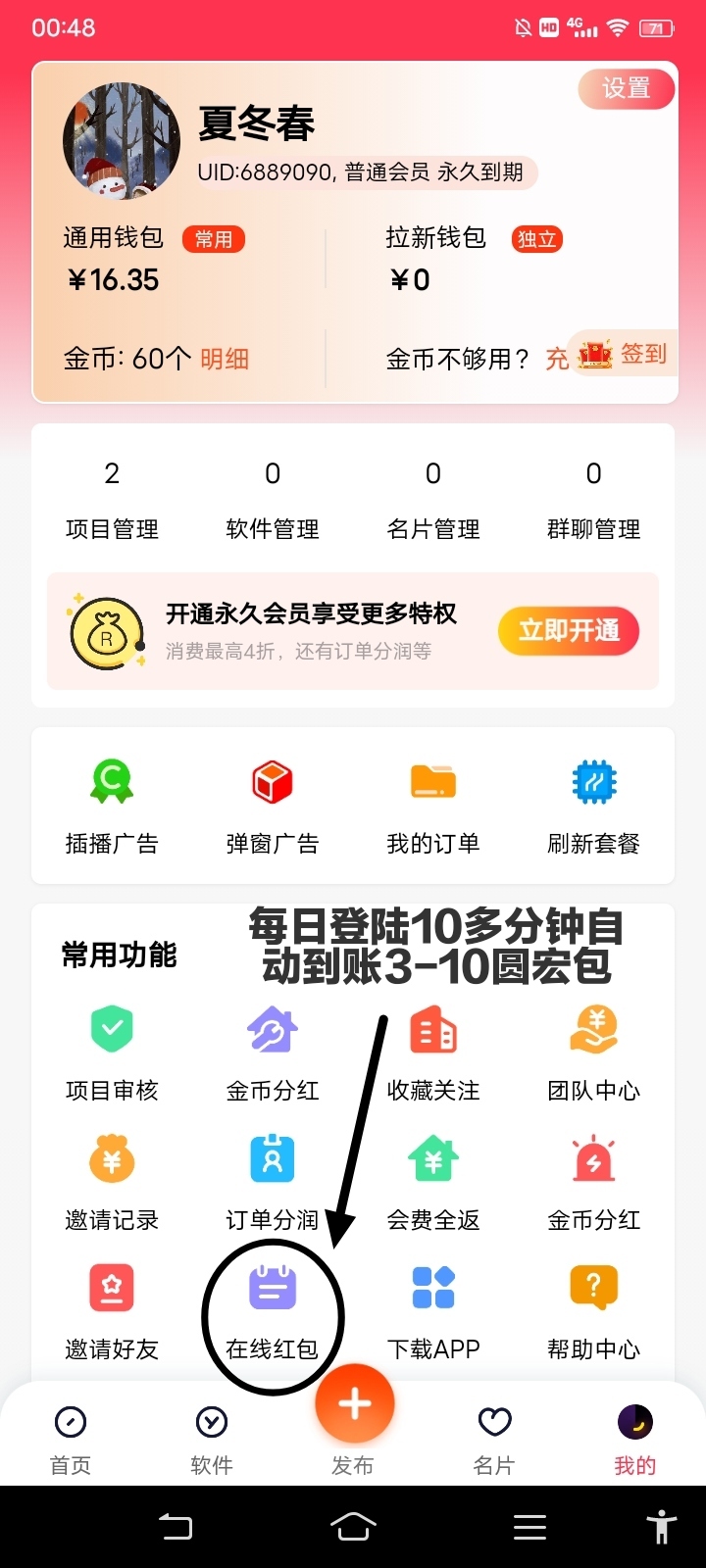
Task: Open 软件管理
Action: point(273,501)
